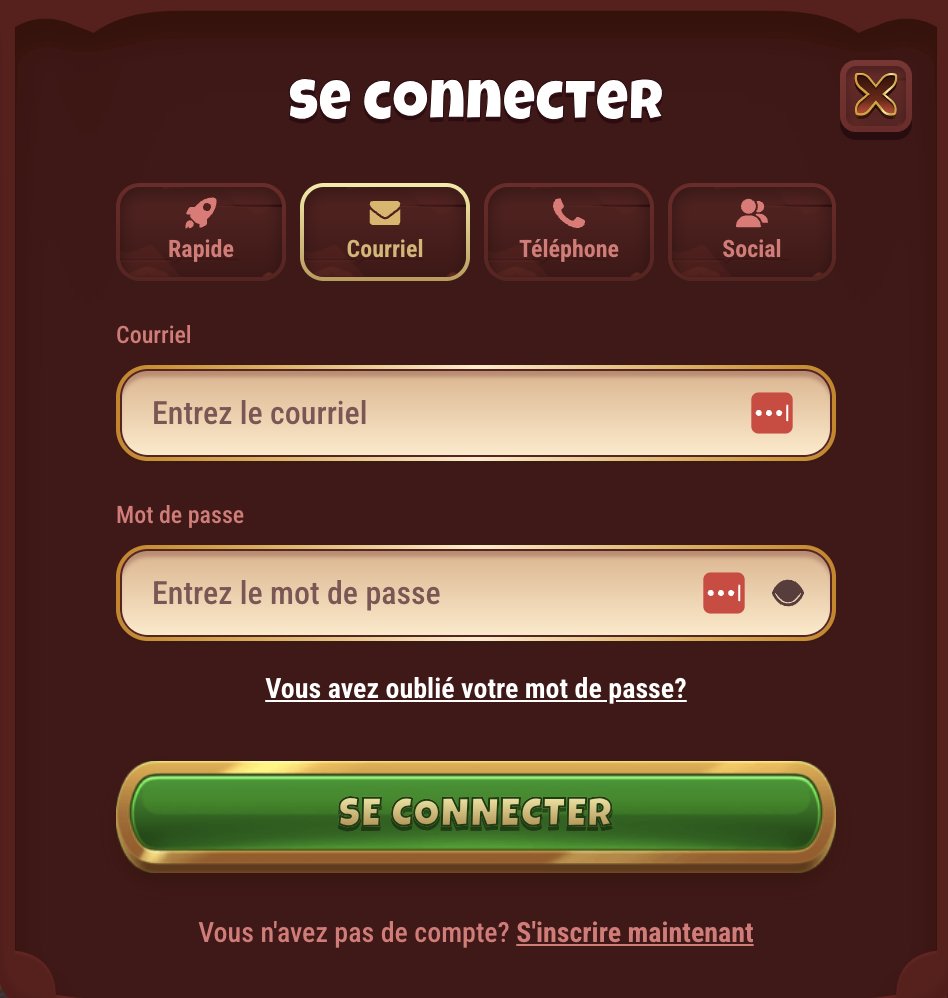Open password manager icon in password field

coord(724,593)
